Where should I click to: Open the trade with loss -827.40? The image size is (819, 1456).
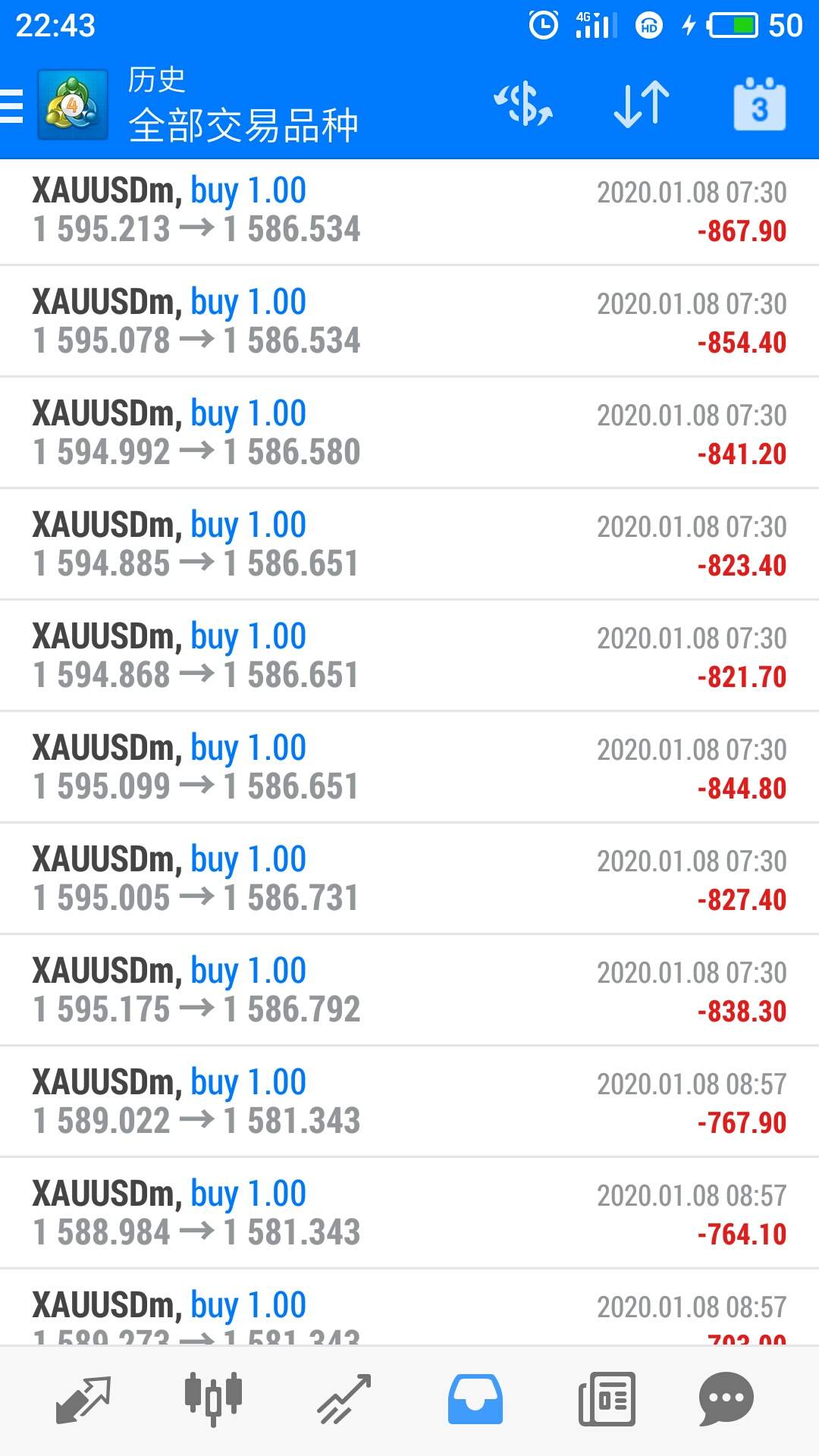coord(409,879)
